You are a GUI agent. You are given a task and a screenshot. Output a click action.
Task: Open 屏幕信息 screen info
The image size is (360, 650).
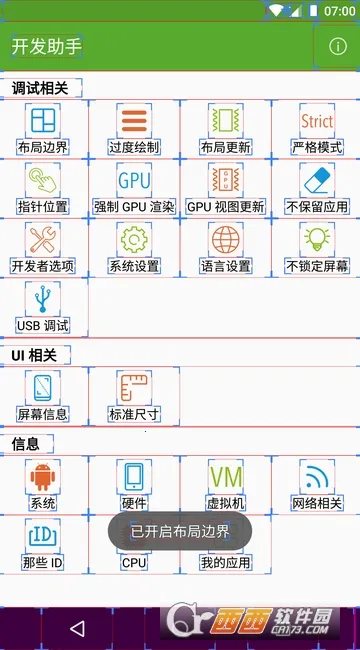[x=44, y=396]
